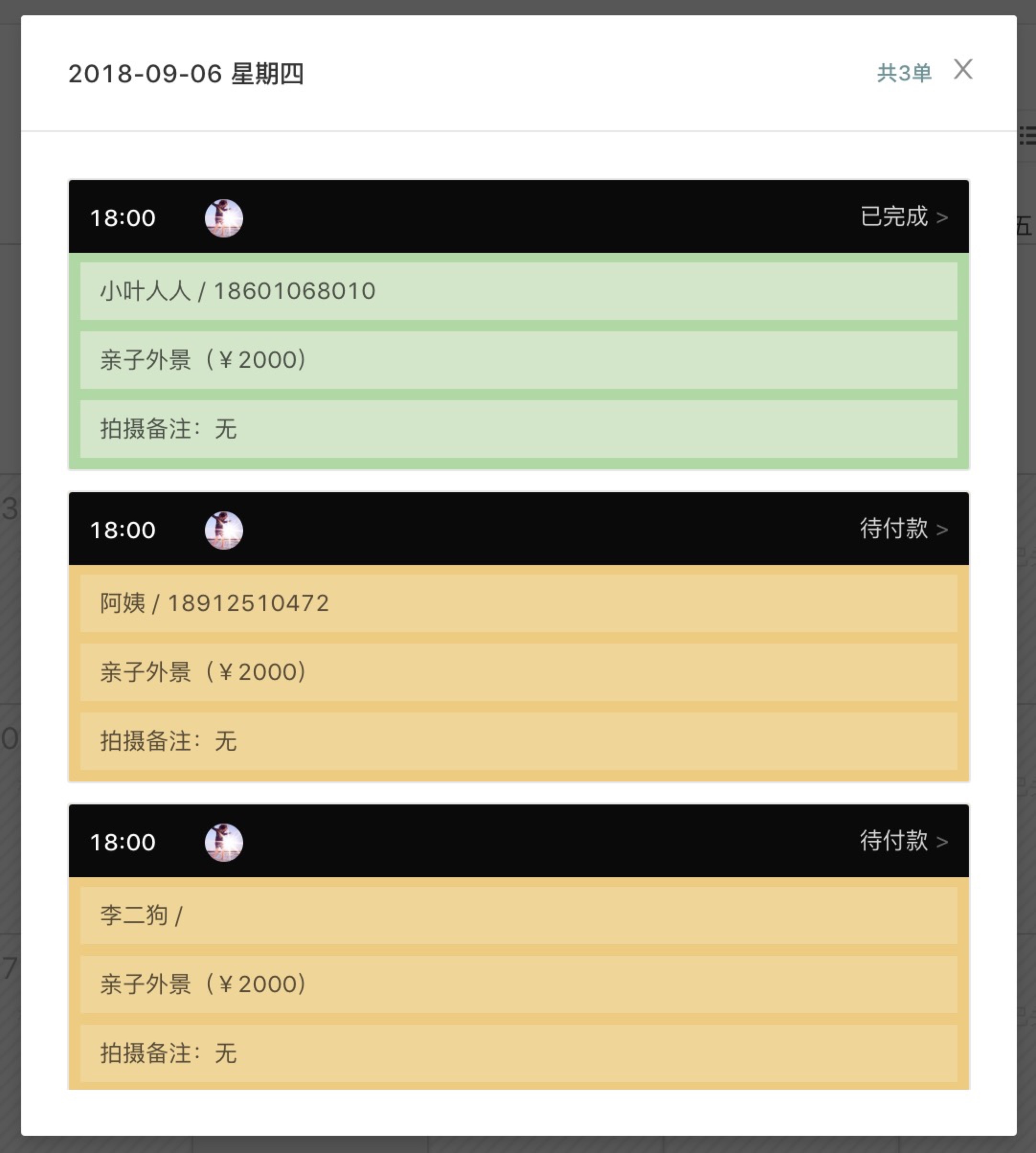Open the 已完成 order status for 小叶人人
1036x1153 pixels.
[x=903, y=217]
